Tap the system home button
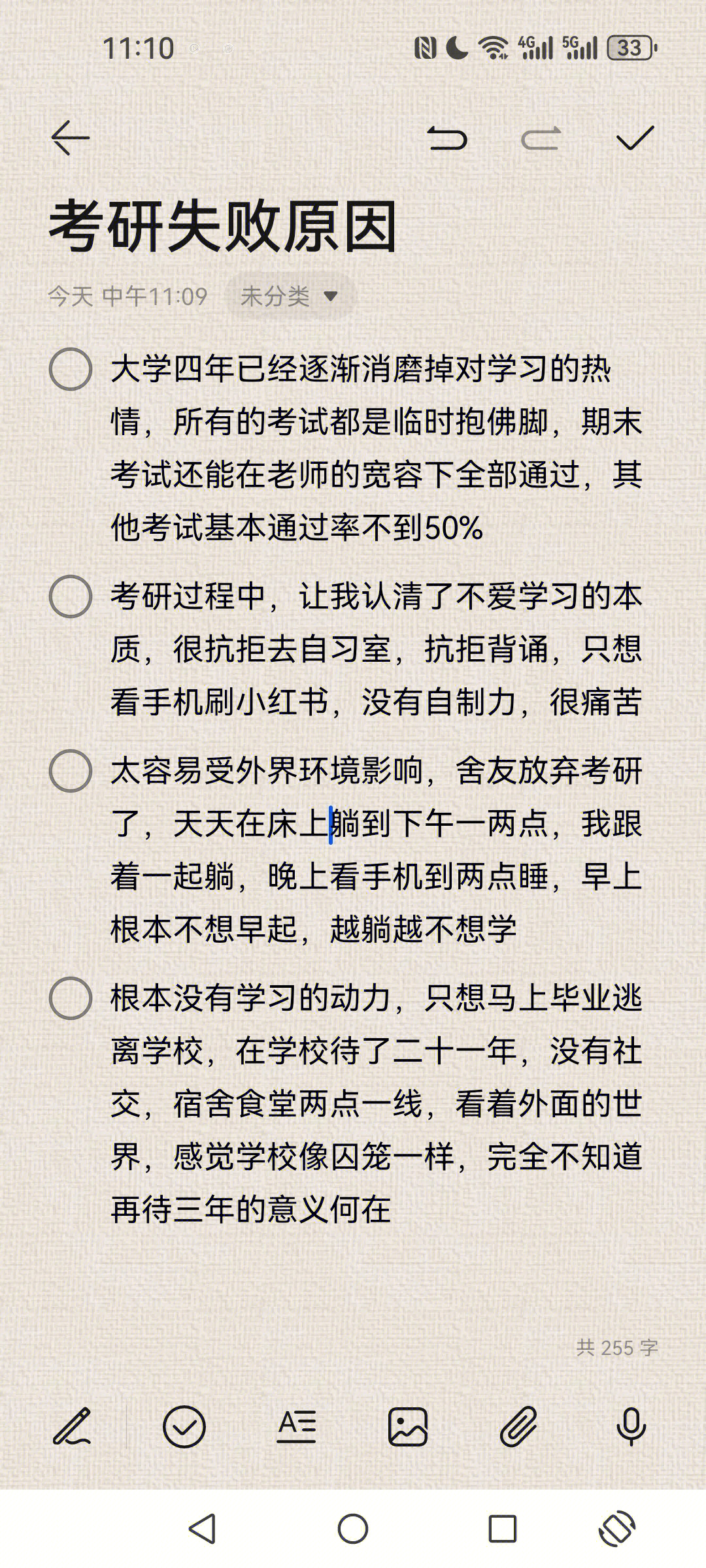Viewport: 706px width, 1568px height. coord(353,1529)
